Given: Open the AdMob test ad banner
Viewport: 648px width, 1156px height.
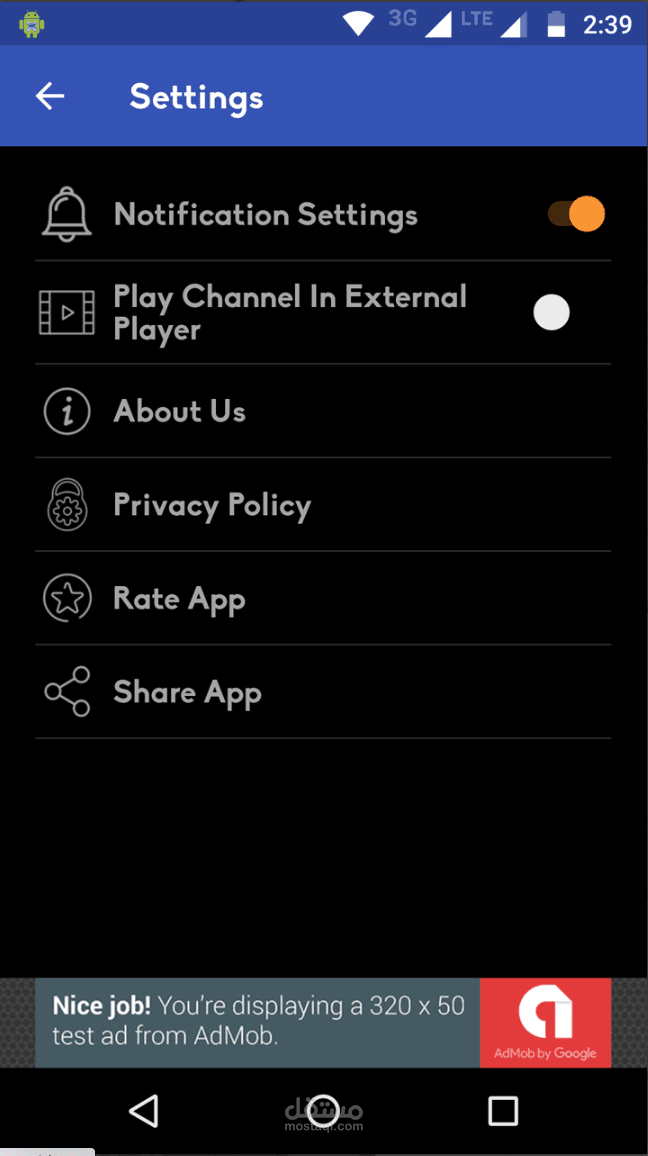Looking at the screenshot, I should point(323,1022).
